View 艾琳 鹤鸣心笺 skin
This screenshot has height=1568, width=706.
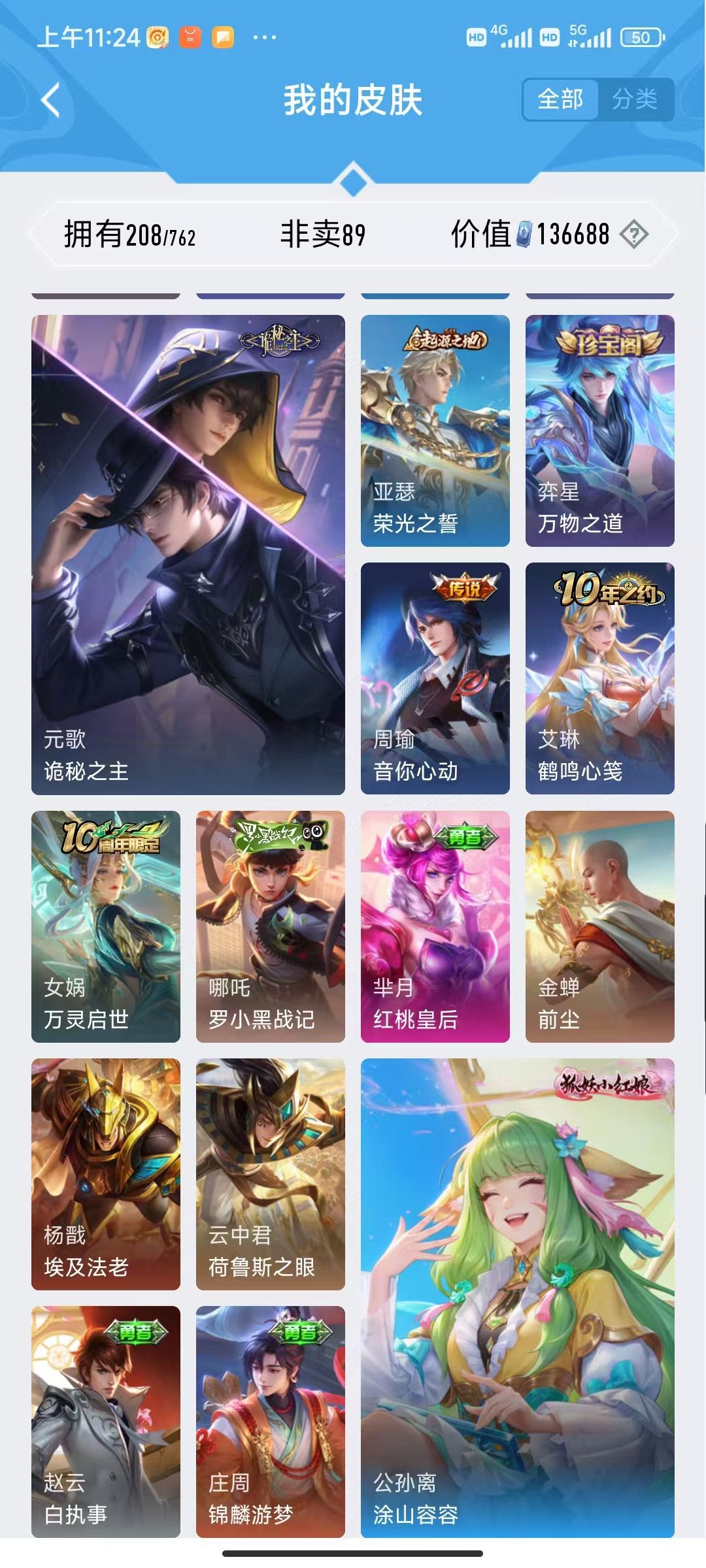599,678
